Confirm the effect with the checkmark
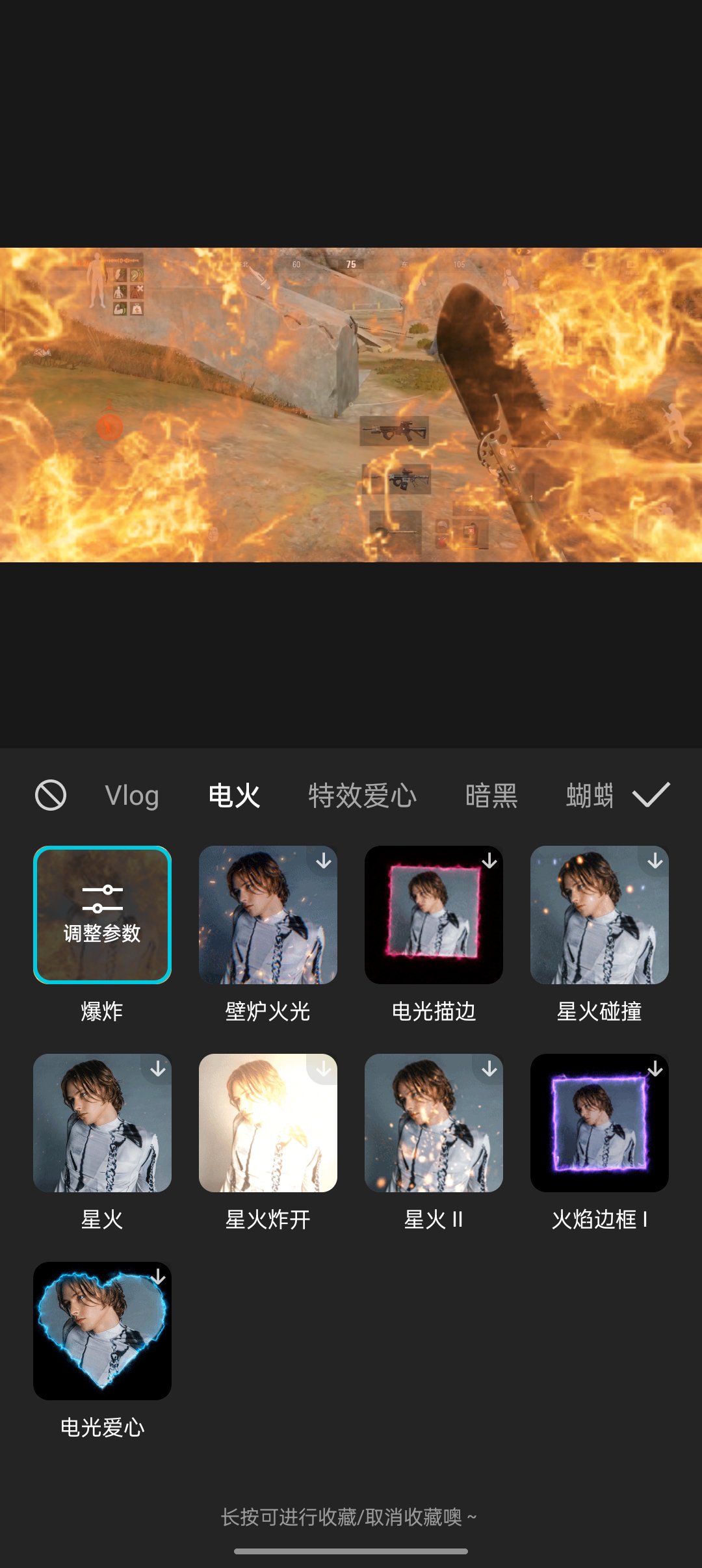The image size is (702, 1568). click(x=651, y=794)
